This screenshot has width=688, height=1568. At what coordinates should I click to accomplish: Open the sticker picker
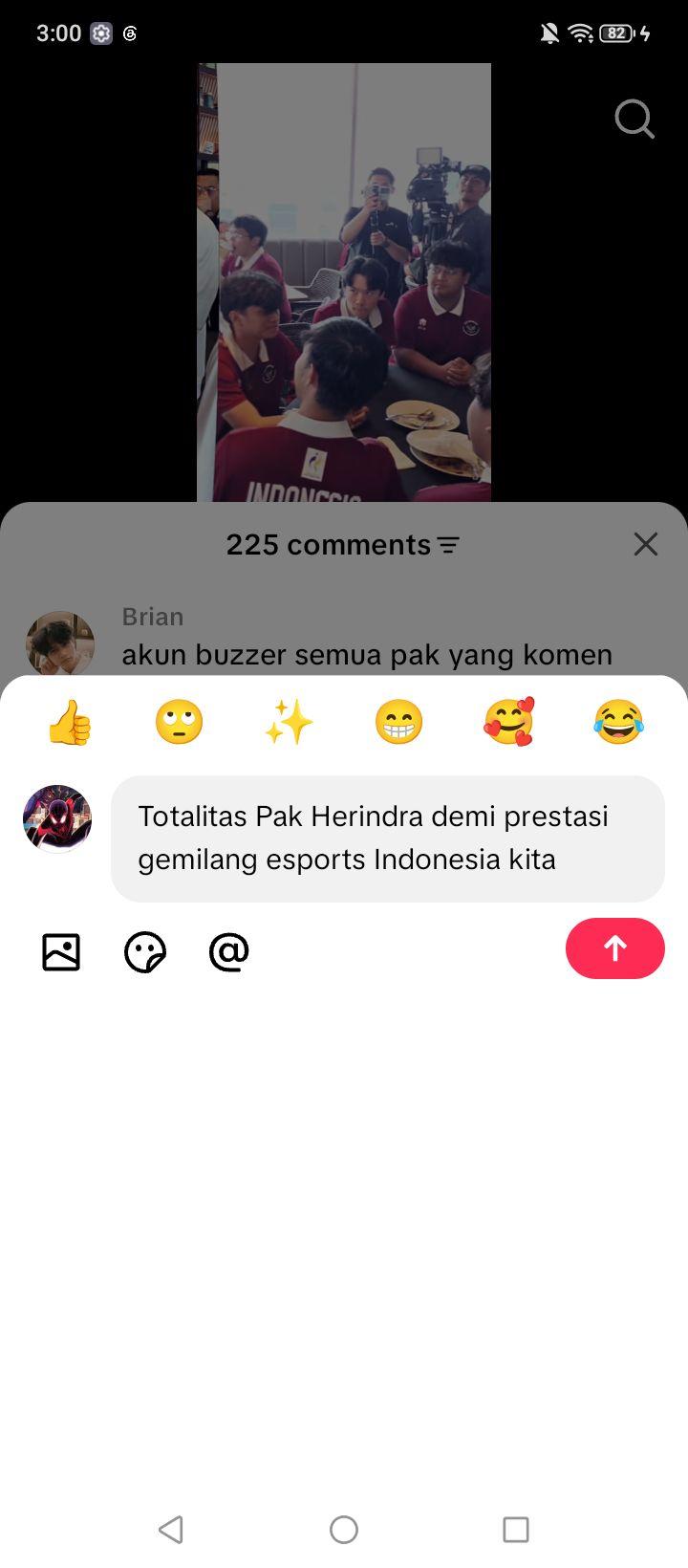[145, 952]
